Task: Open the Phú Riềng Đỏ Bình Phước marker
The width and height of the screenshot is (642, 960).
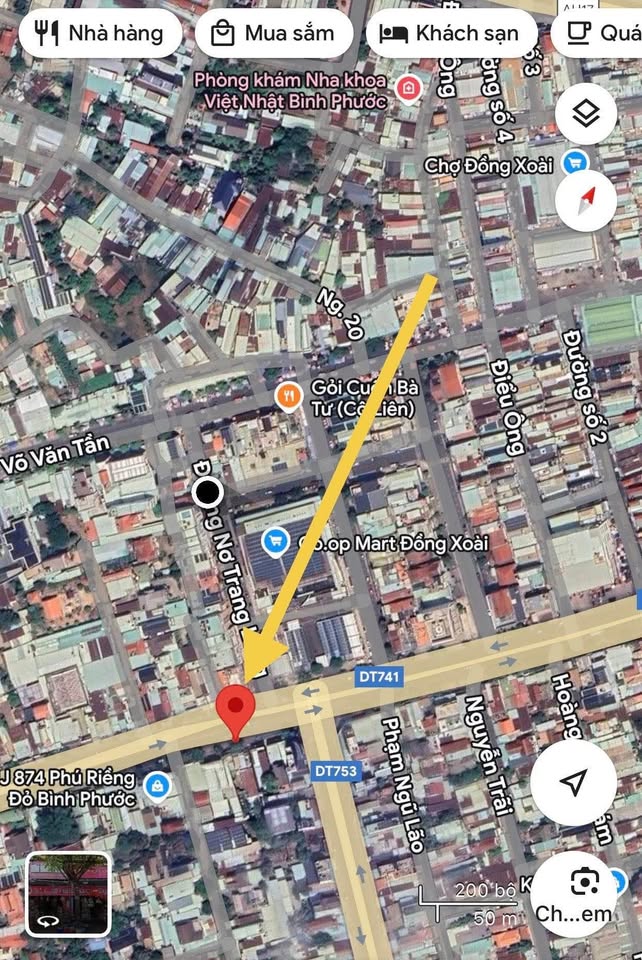Action: click(x=157, y=788)
